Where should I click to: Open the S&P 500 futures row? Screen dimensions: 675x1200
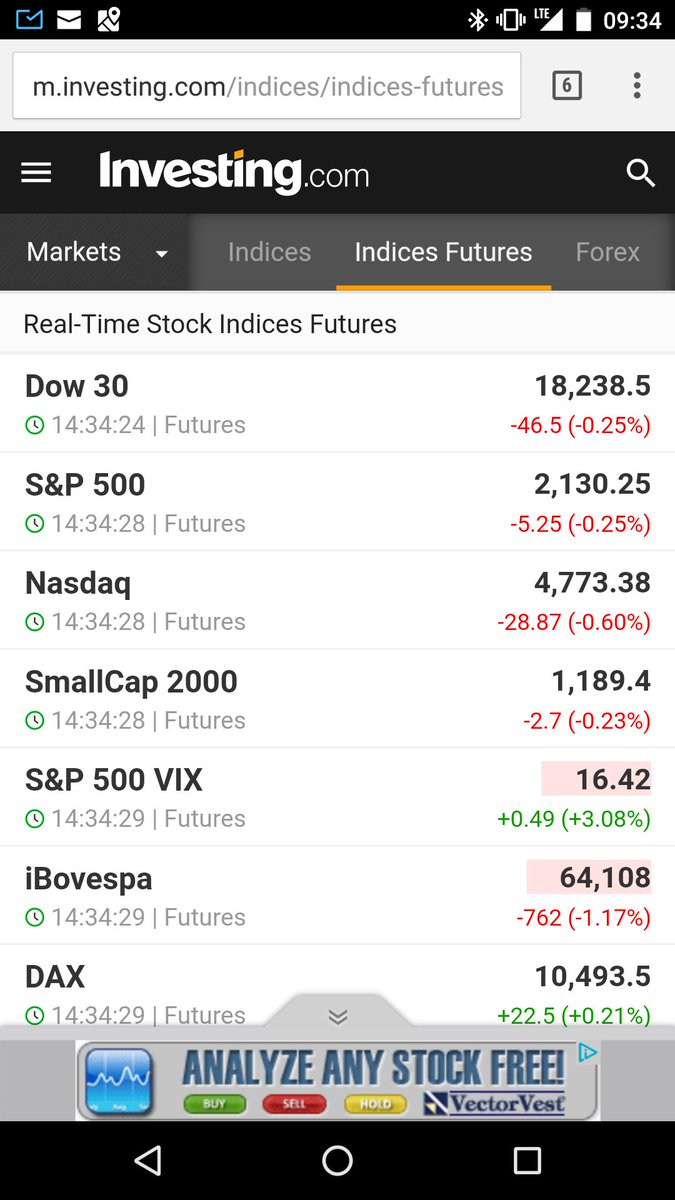[337, 502]
